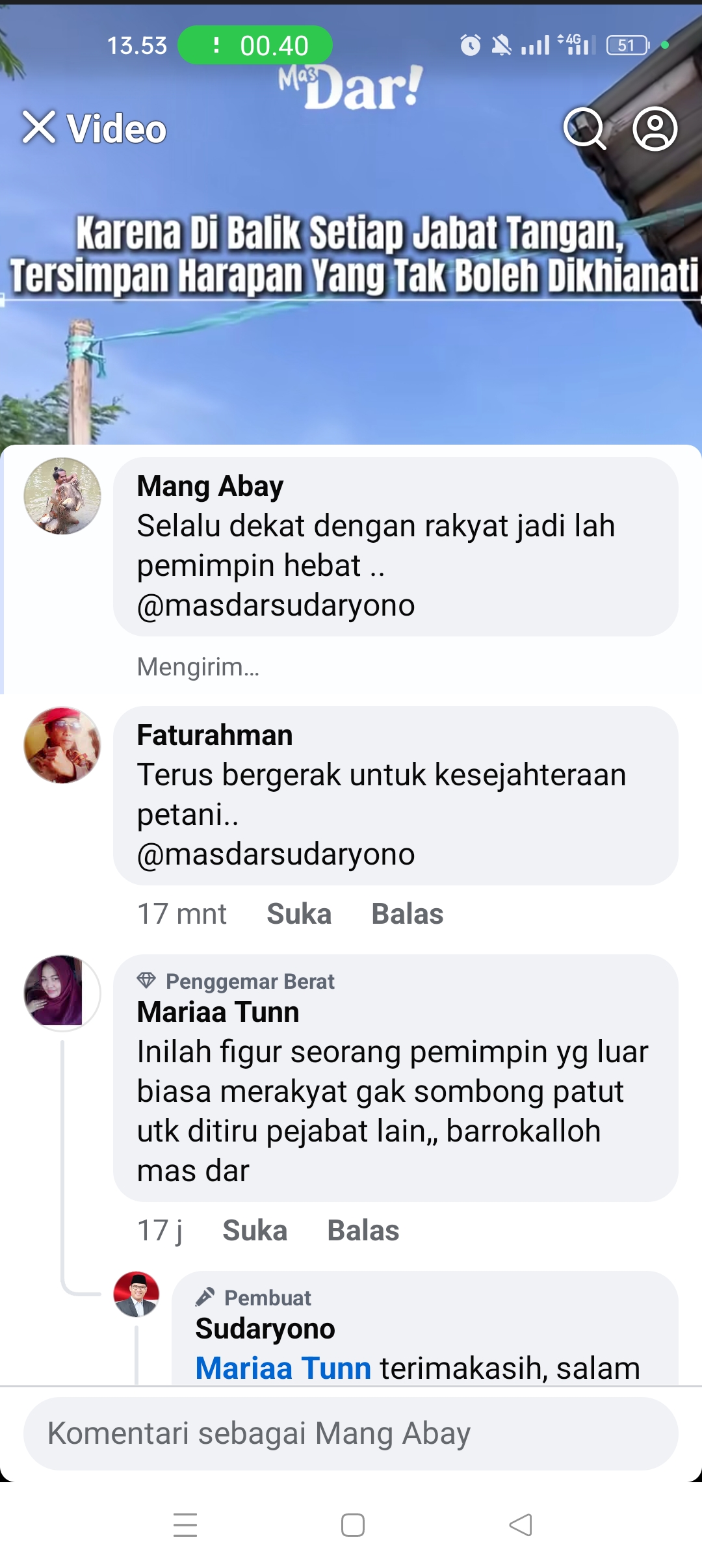Go back with the system back button
Image resolution: width=702 pixels, height=1568 pixels.
(x=520, y=1525)
